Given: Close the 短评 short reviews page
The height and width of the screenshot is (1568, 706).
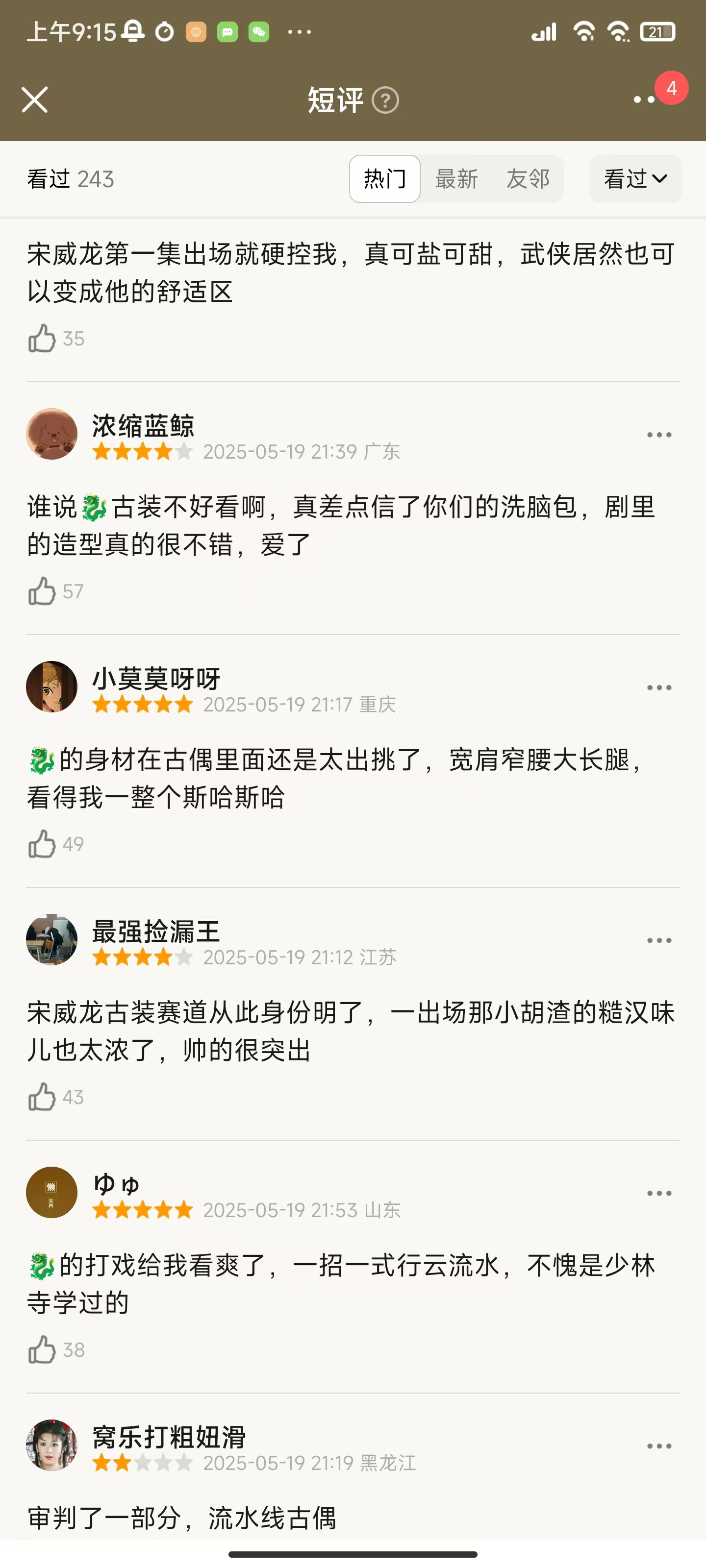Looking at the screenshot, I should tap(35, 100).
